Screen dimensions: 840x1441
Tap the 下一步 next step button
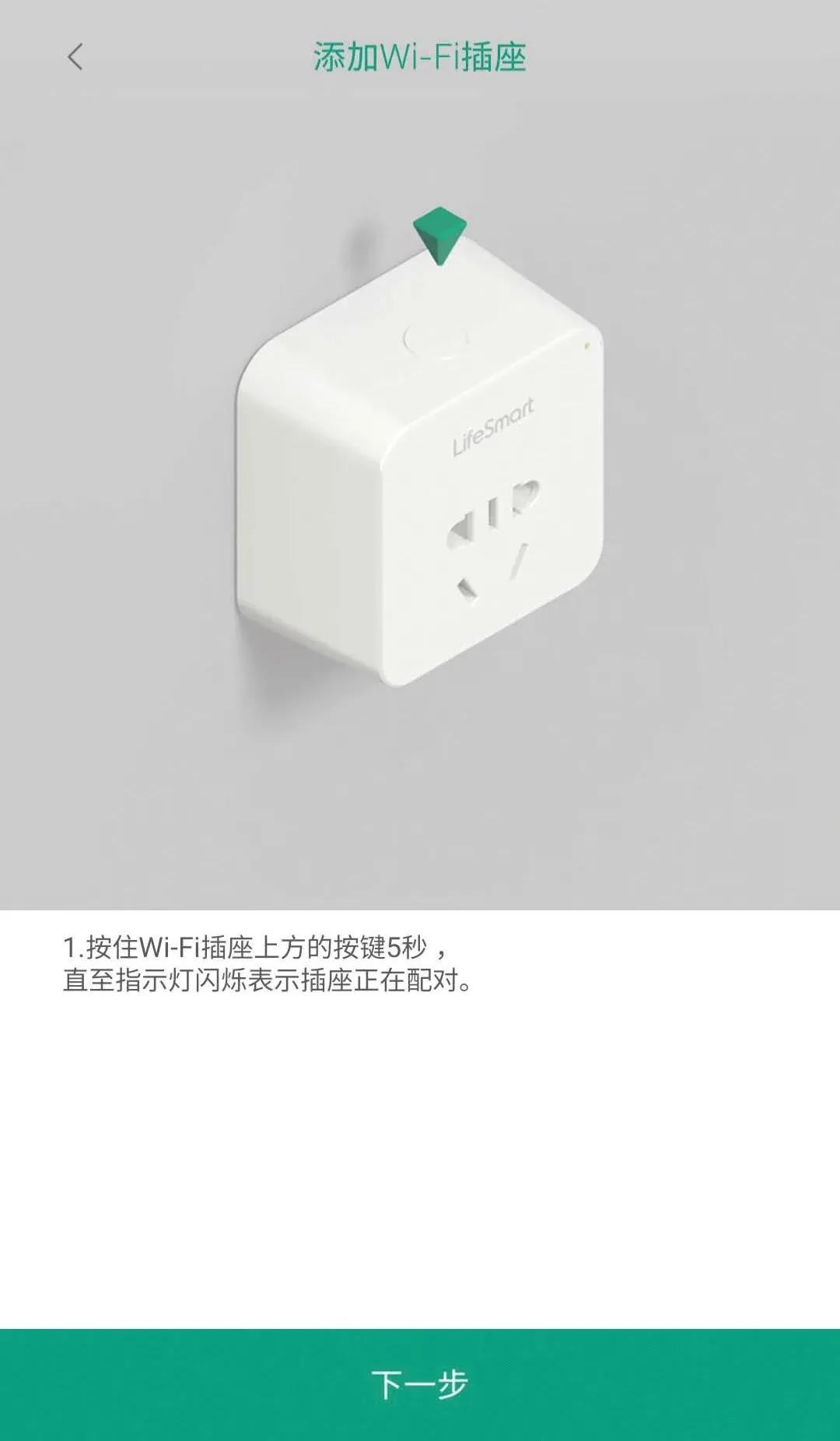(x=420, y=1385)
